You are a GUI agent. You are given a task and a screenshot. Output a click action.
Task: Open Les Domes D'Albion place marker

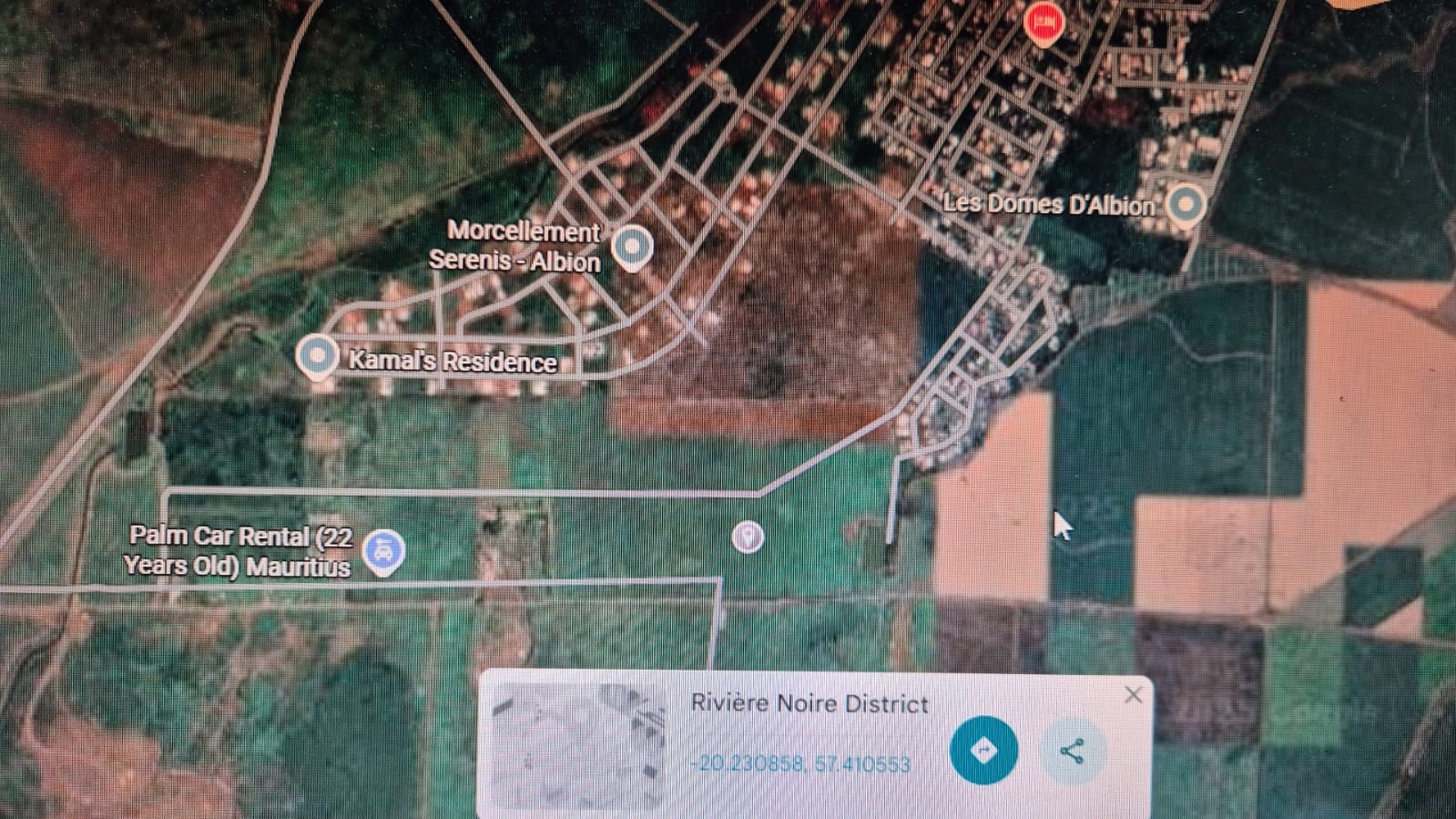click(1185, 204)
